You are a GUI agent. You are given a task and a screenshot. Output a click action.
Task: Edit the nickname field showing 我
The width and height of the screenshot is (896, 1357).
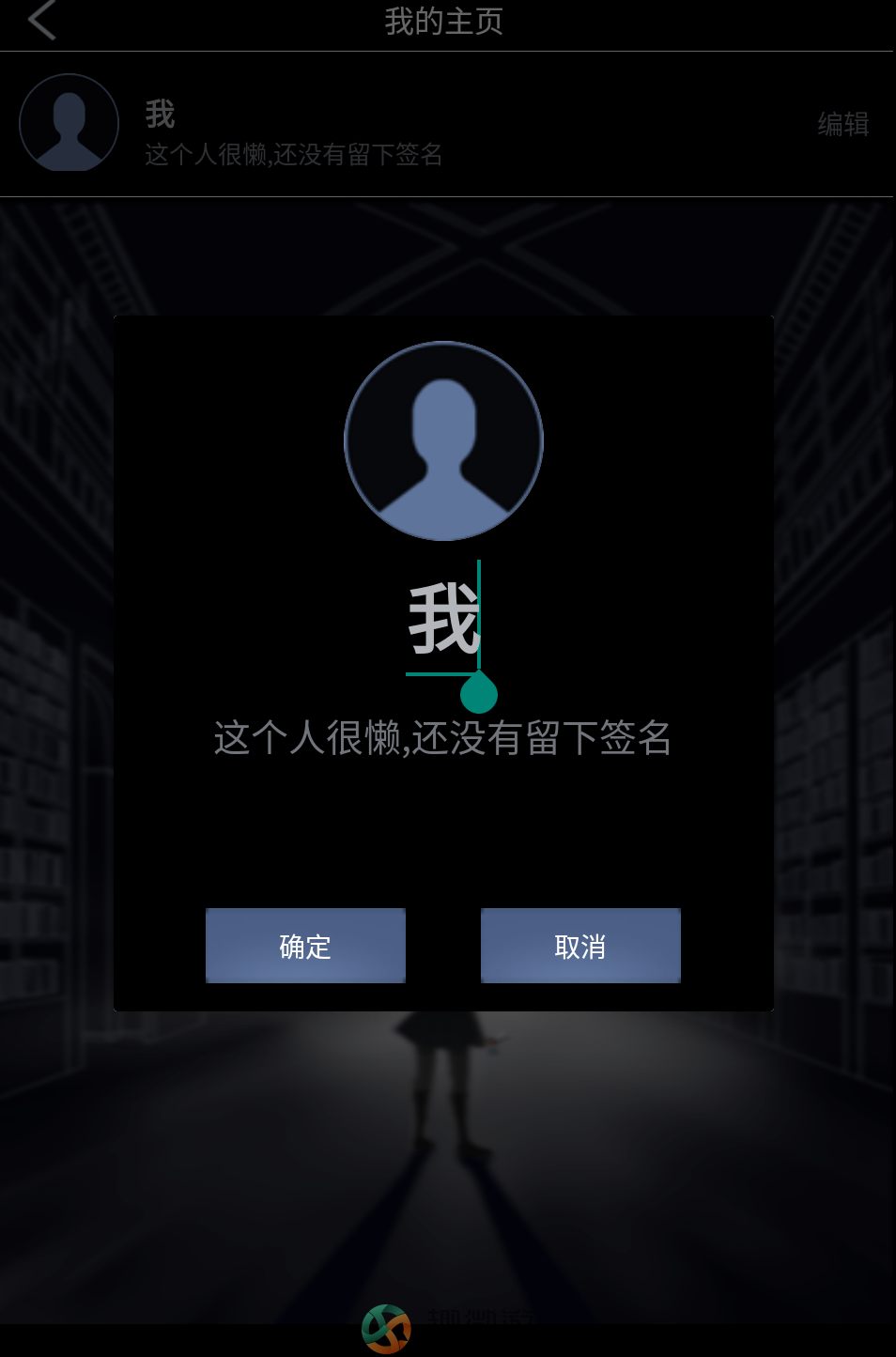coord(443,620)
